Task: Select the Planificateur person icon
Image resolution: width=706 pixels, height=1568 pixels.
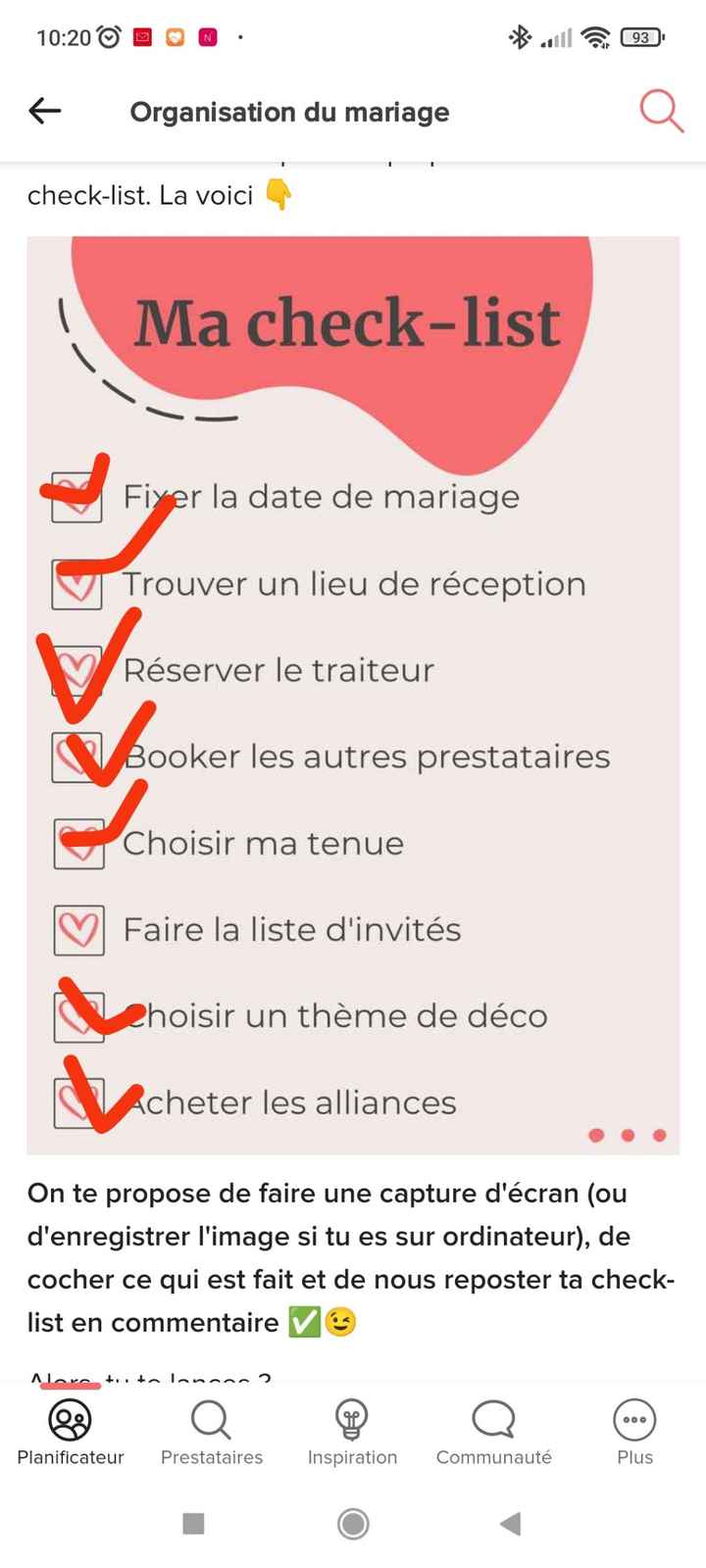Action: 70,1418
